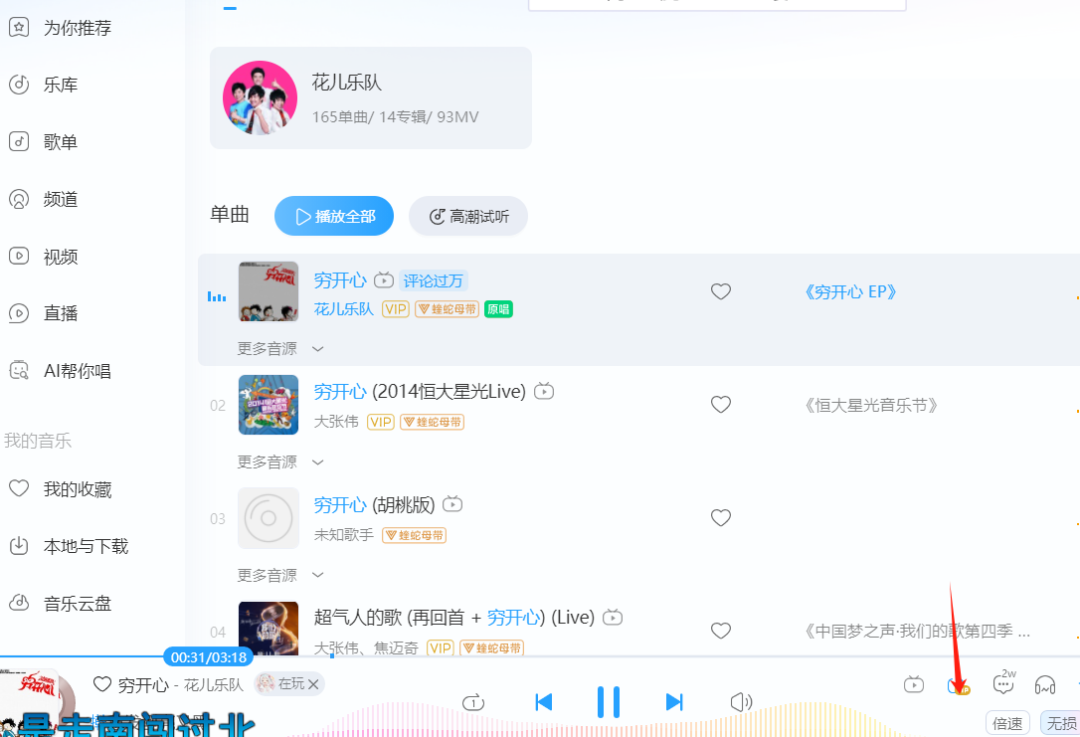Image resolution: width=1080 pixels, height=737 pixels.
Task: Go to the 频道 section
Action: click(60, 199)
